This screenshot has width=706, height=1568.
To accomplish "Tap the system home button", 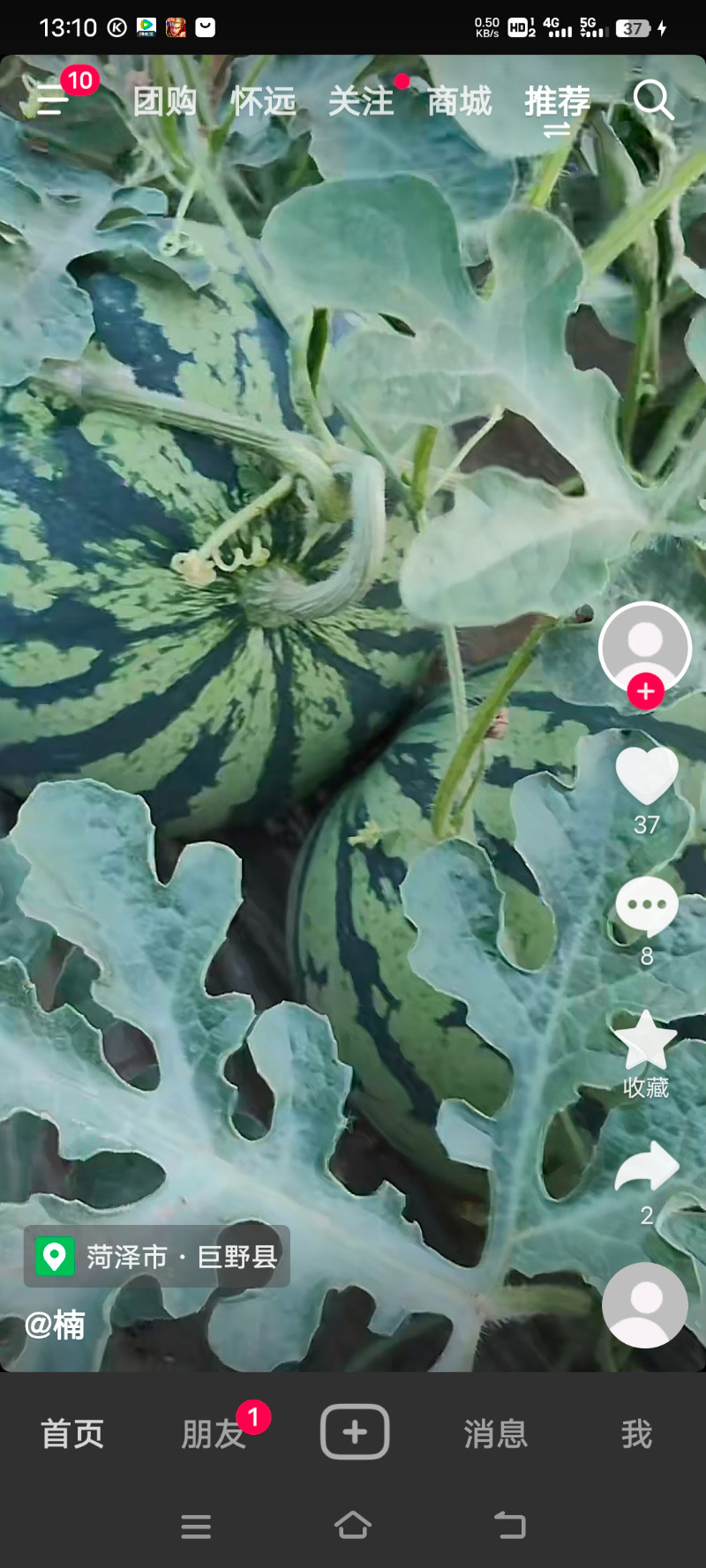I will (x=353, y=1525).
